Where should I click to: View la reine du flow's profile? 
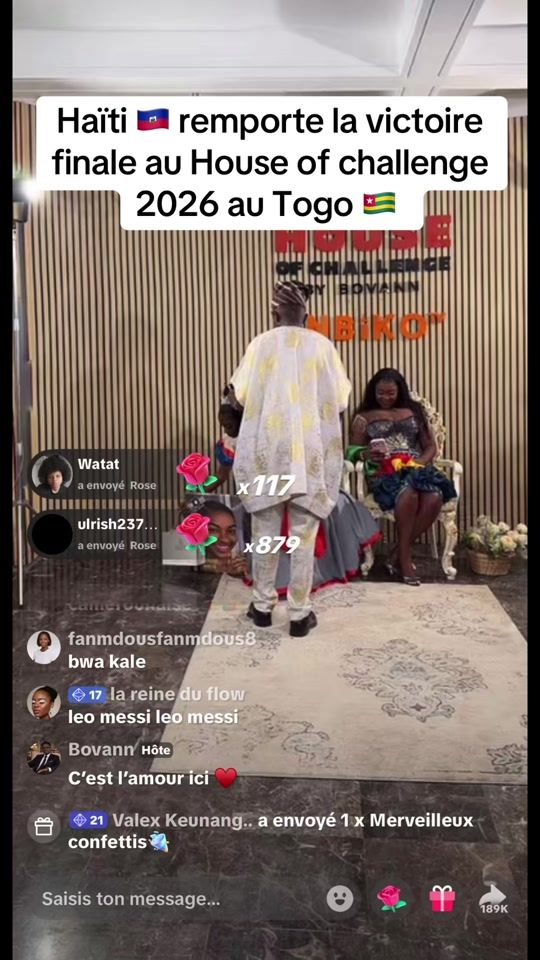44,702
